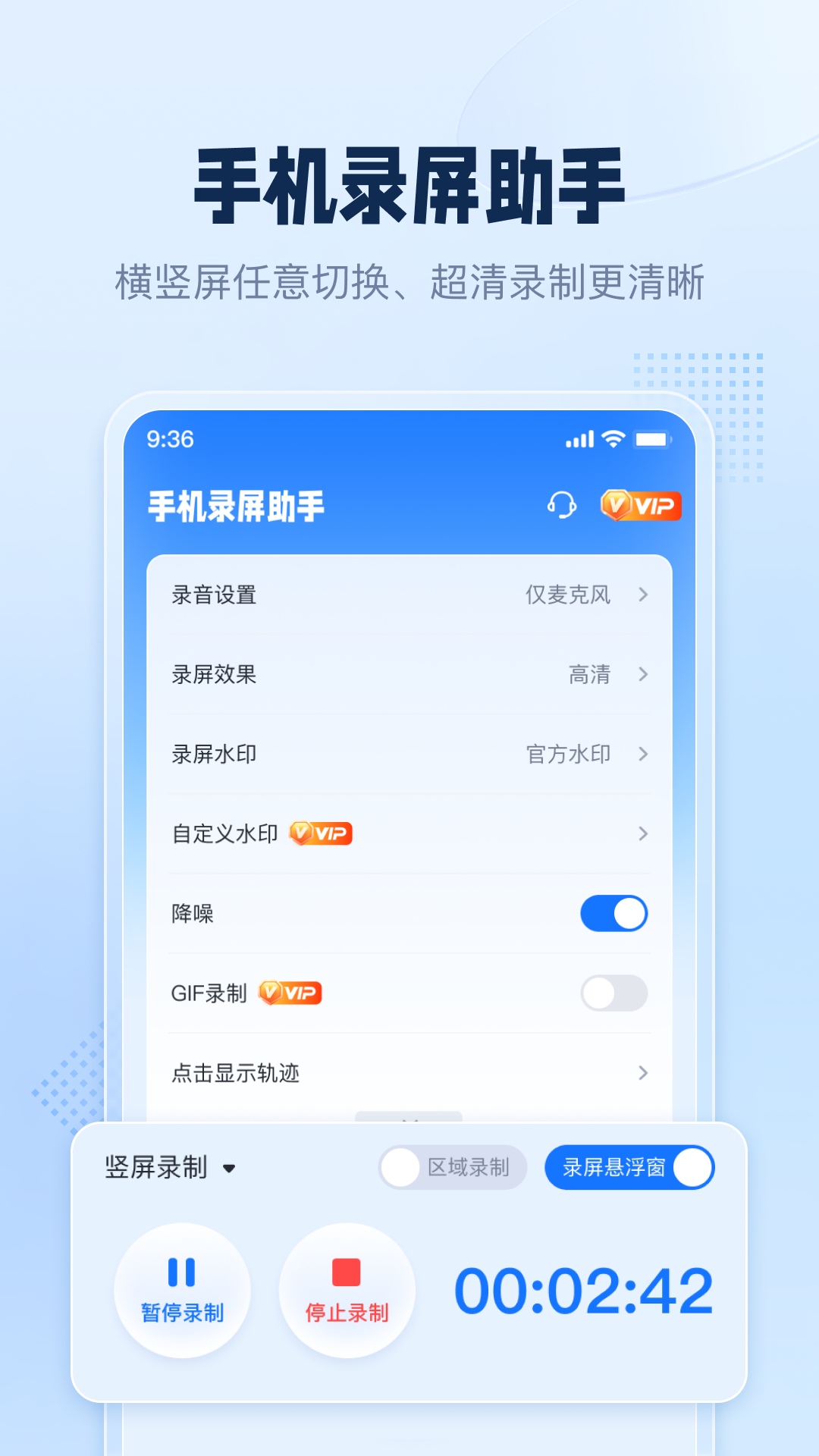Open the 录屏水印 watermark setting
The image size is (819, 1456).
pos(642,755)
